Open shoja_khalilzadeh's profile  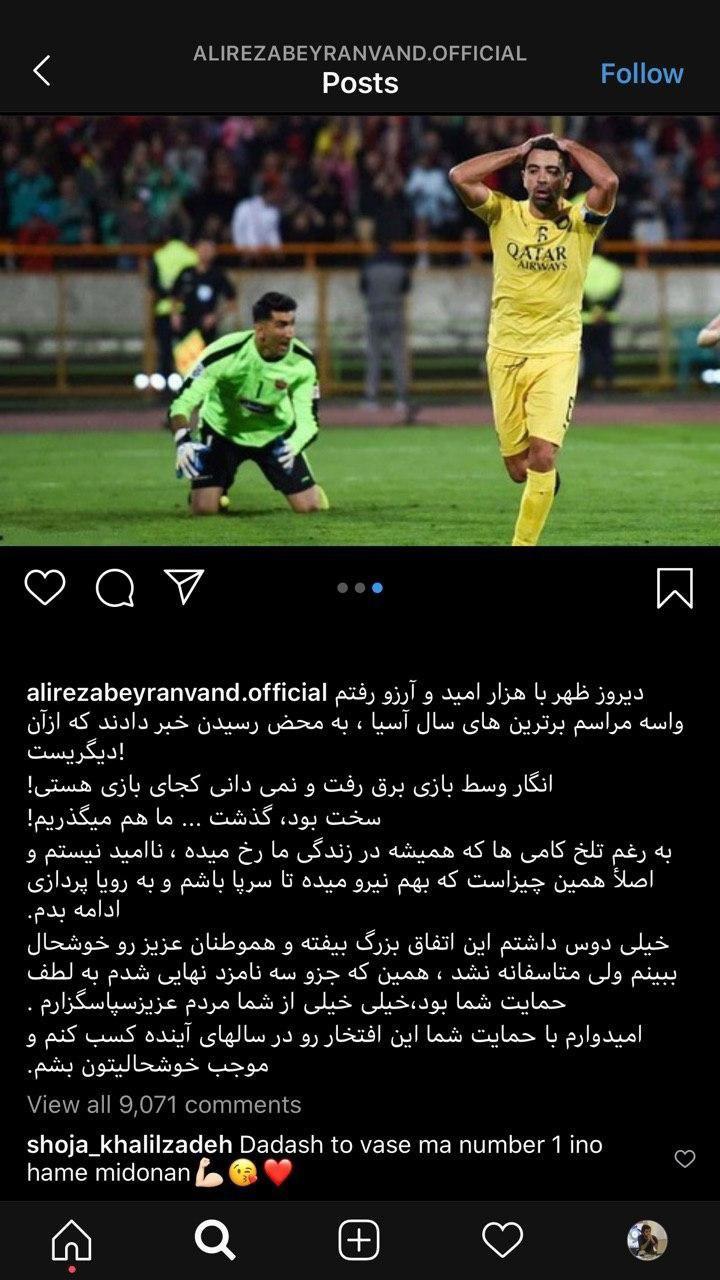[x=129, y=1144]
